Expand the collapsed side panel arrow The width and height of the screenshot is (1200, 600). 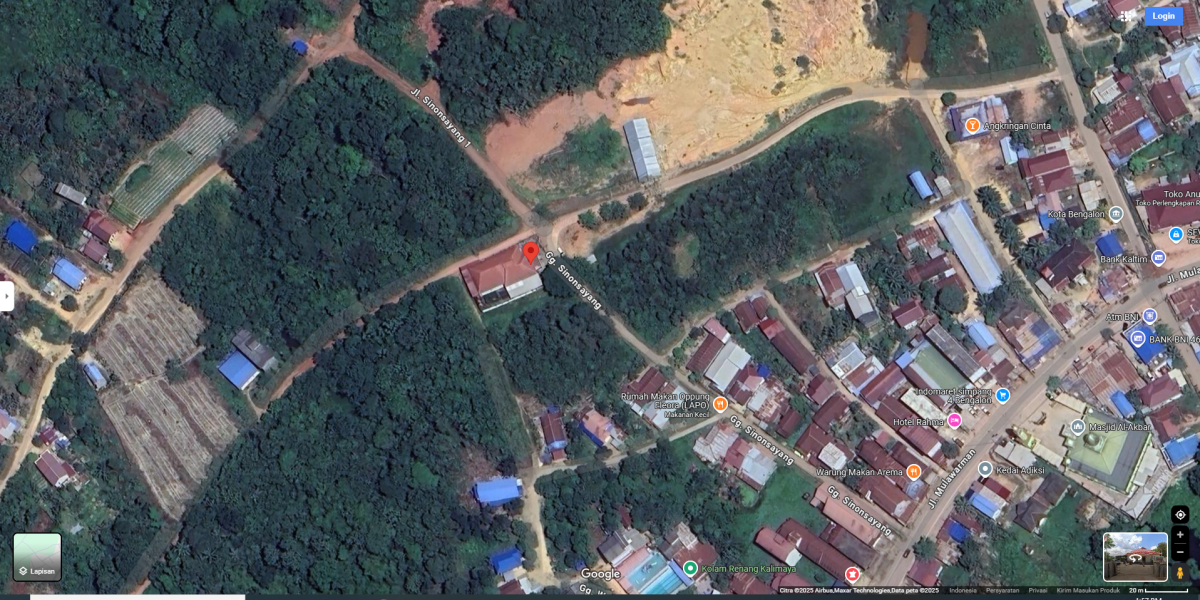click(x=6, y=296)
